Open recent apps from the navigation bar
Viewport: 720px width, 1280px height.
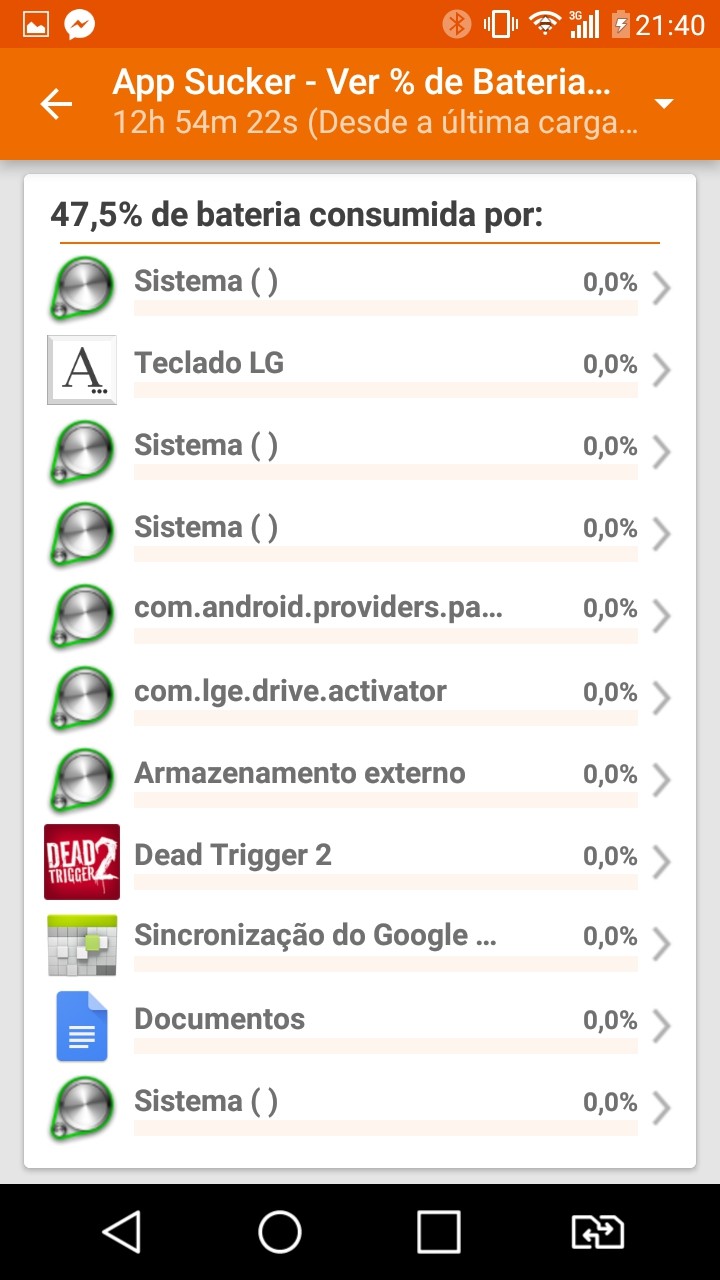(x=439, y=1232)
